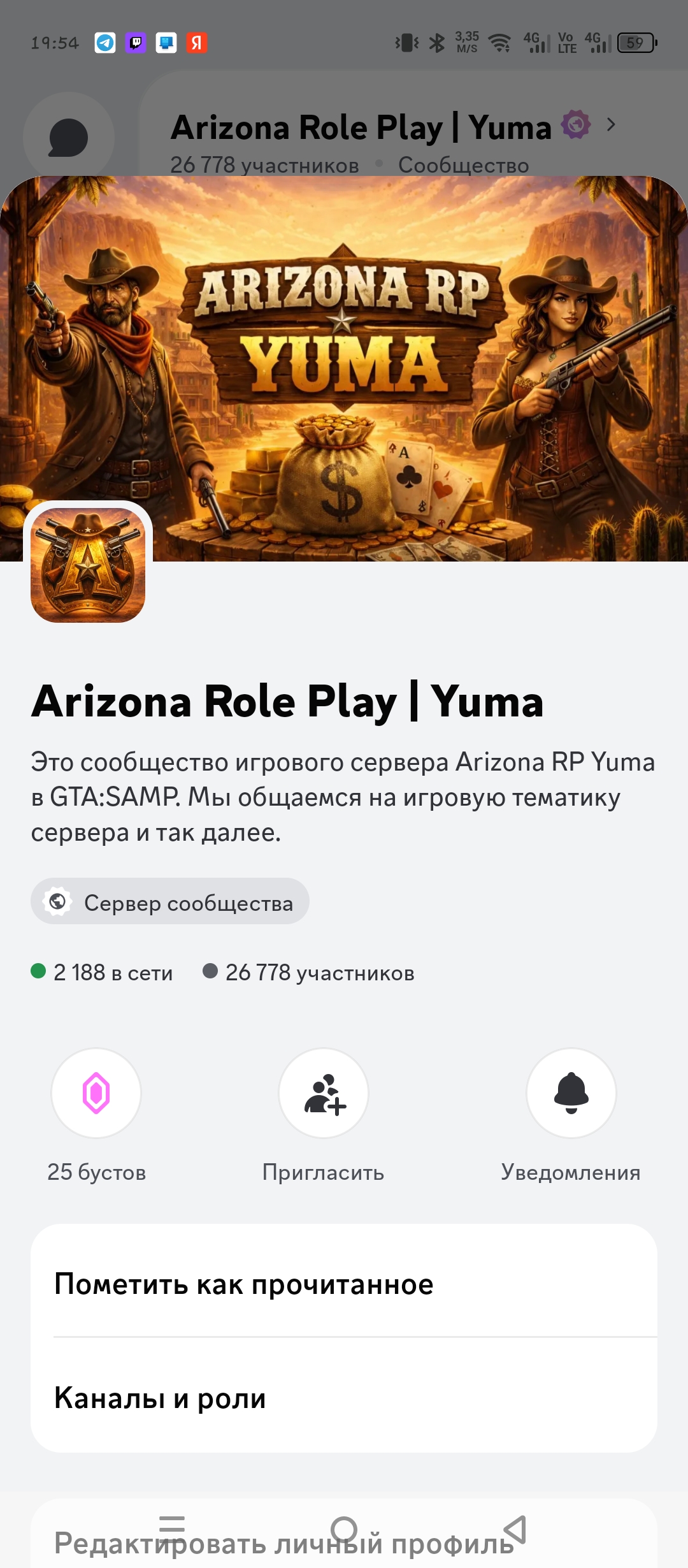Go back with the system back button
The width and height of the screenshot is (688, 1568).
click(515, 1528)
